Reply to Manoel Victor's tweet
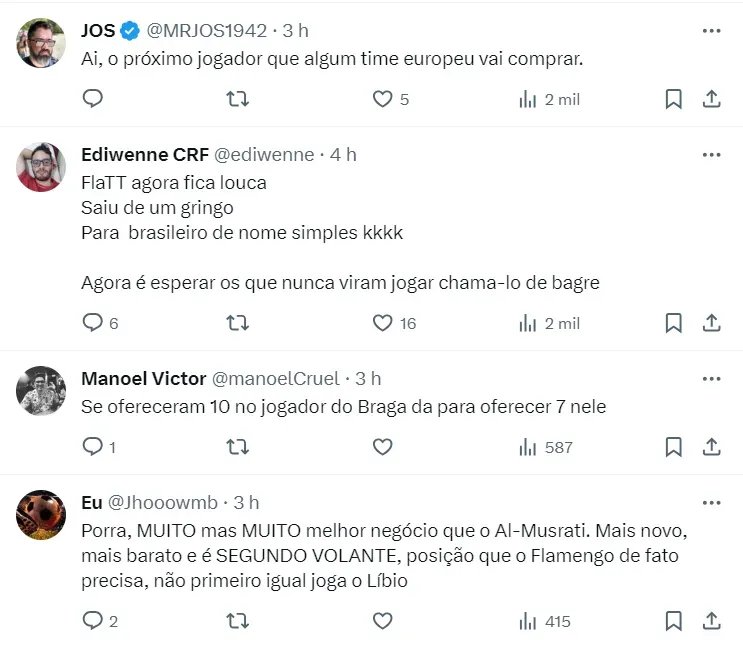The height and width of the screenshot is (645, 743). coord(93,447)
